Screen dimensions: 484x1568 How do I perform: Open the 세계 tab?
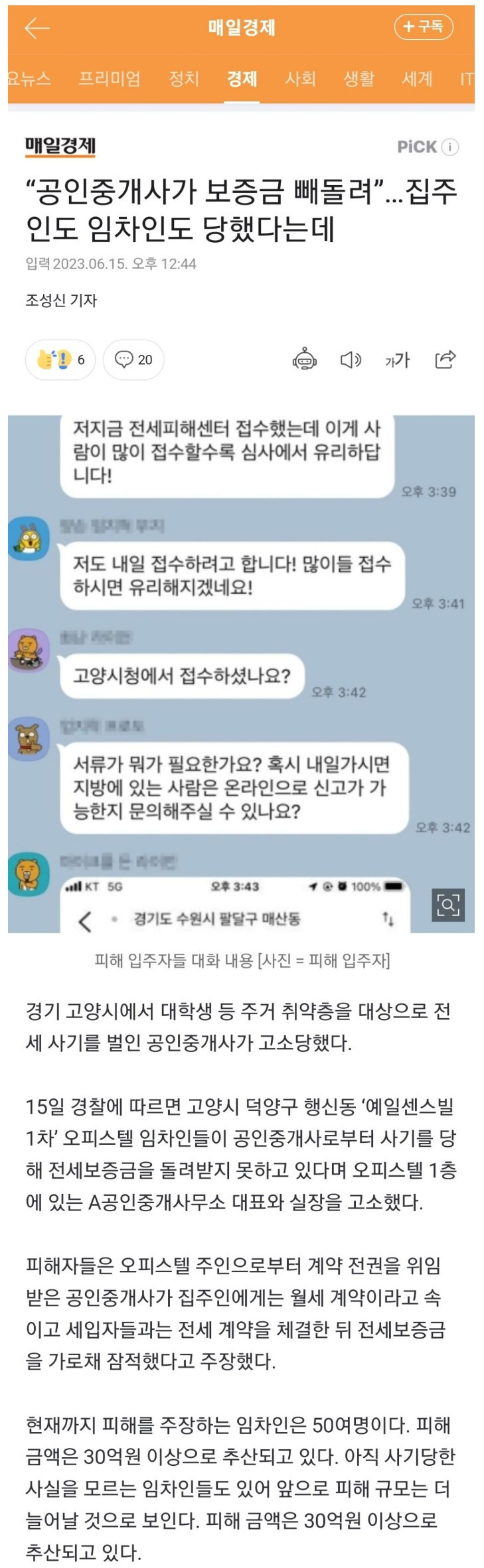pyautogui.click(x=417, y=79)
